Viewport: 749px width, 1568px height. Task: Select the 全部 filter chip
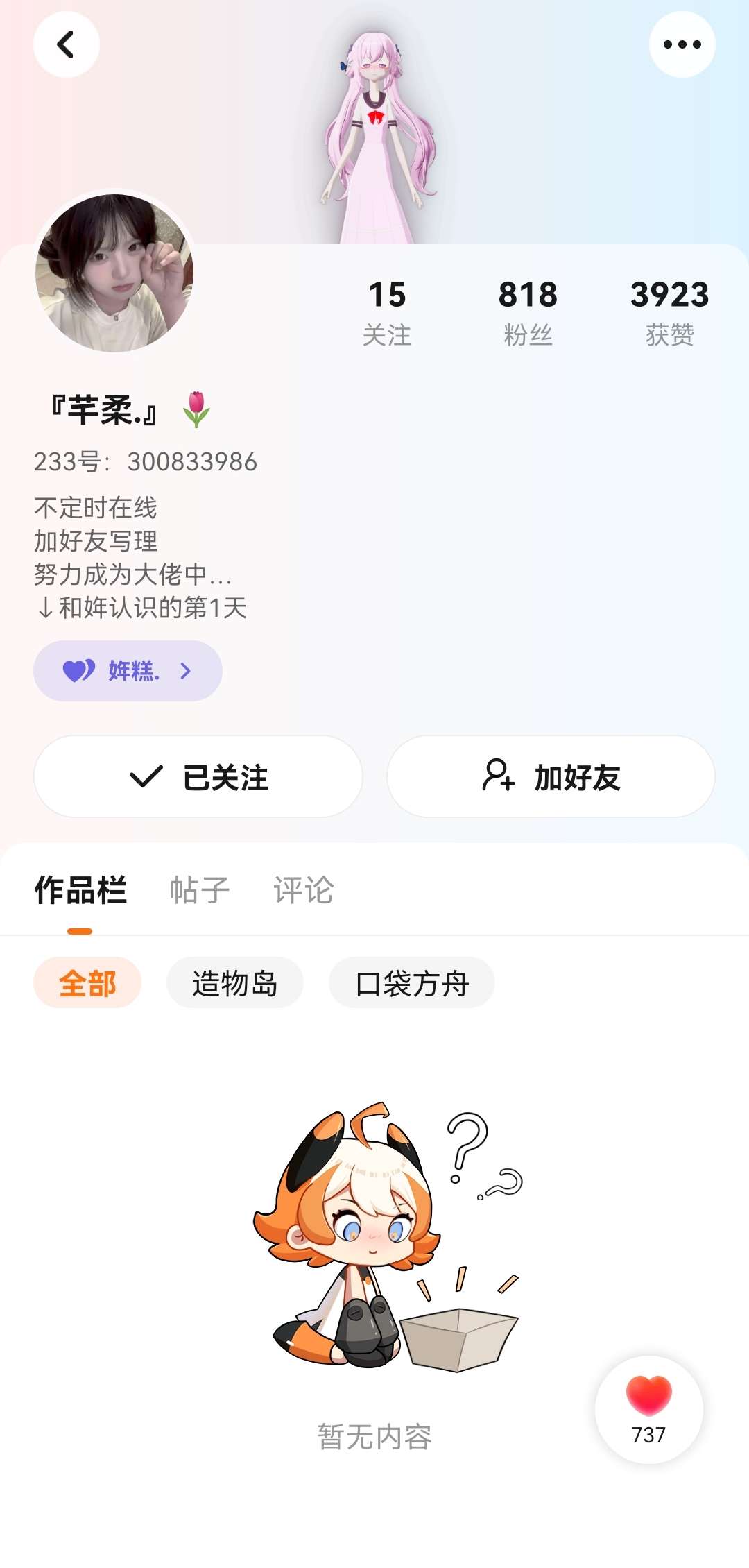[x=87, y=983]
